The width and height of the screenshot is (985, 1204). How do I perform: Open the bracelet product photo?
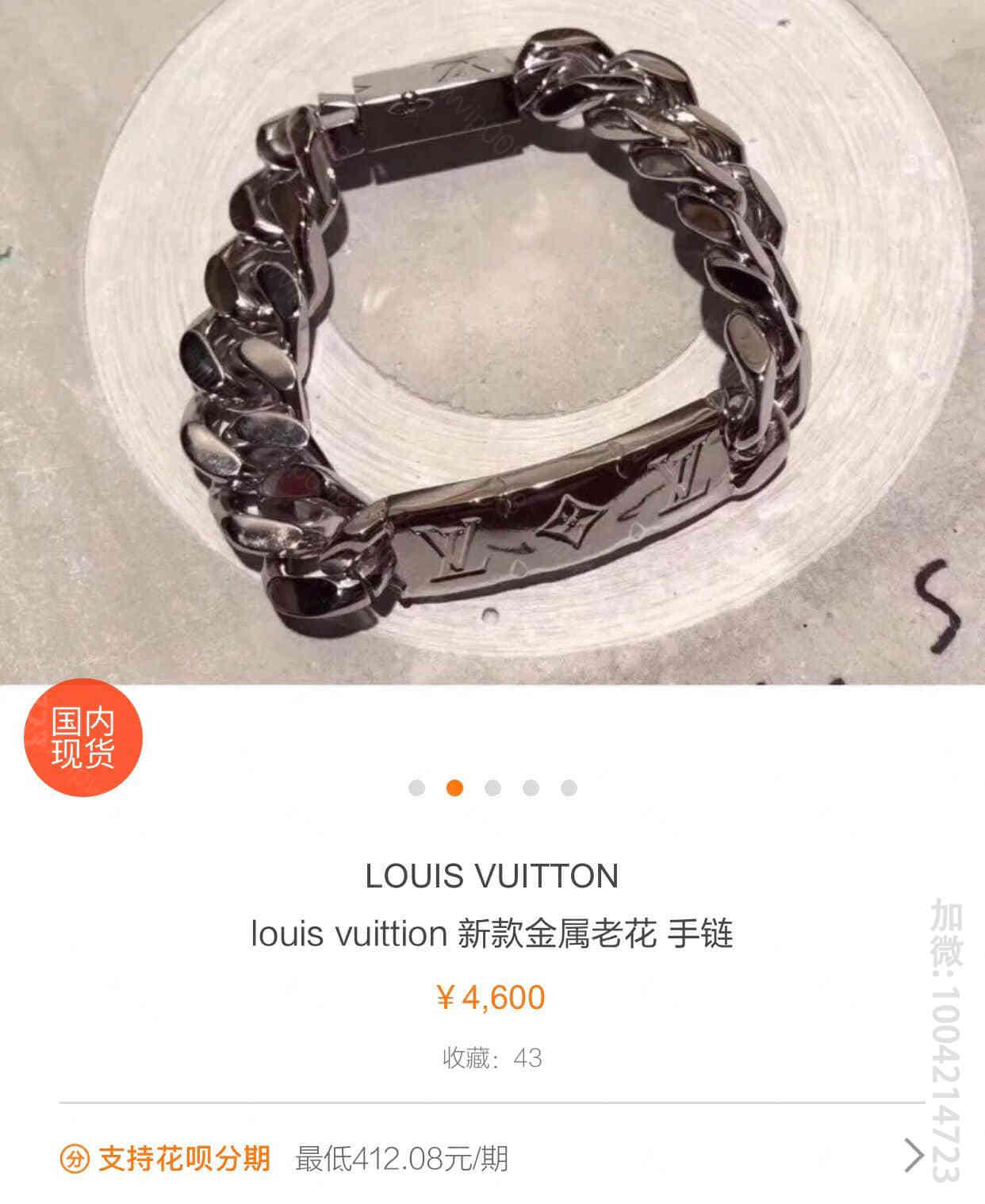point(492,341)
